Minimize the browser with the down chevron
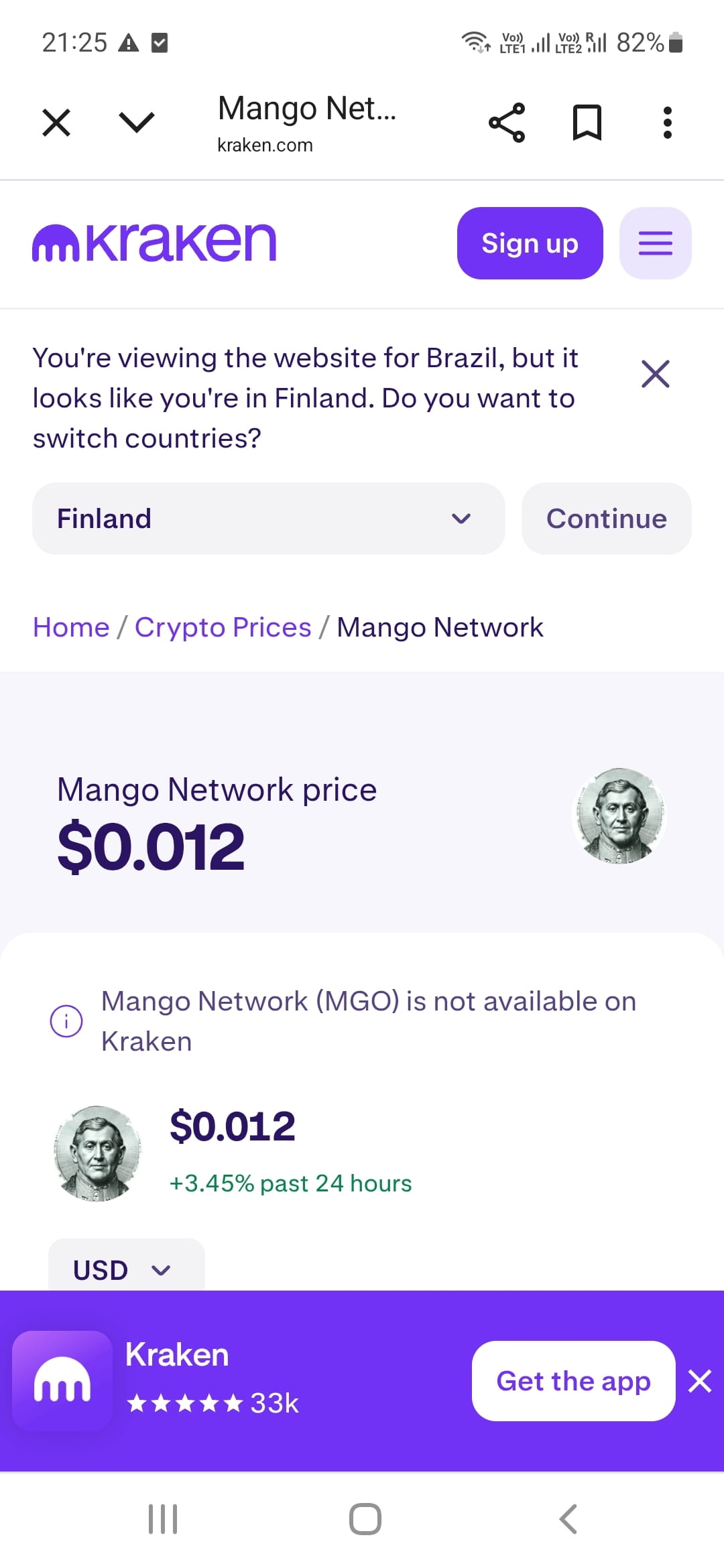Screen dimensions: 724x1568 click(137, 123)
